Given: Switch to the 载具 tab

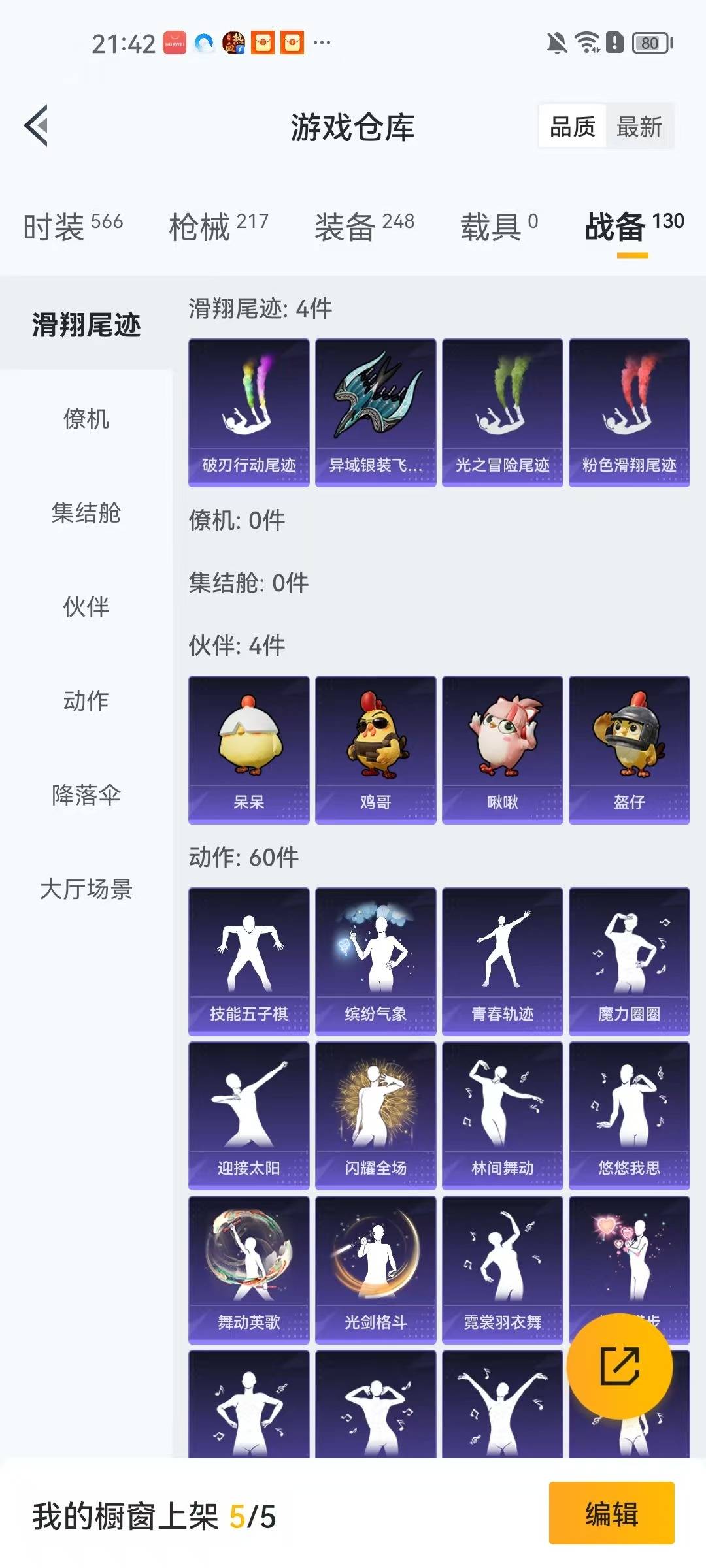Looking at the screenshot, I should [499, 227].
